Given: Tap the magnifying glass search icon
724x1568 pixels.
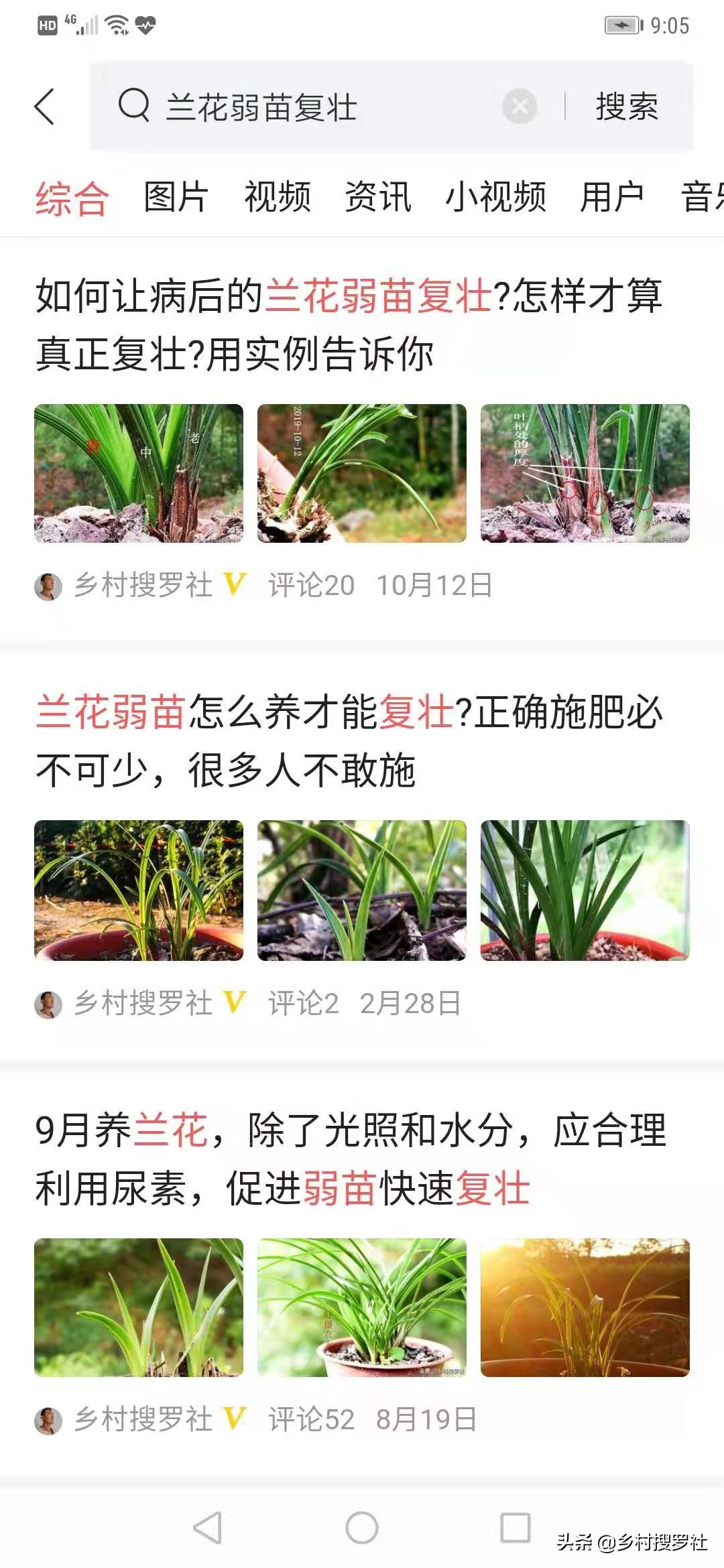Looking at the screenshot, I should (134, 107).
